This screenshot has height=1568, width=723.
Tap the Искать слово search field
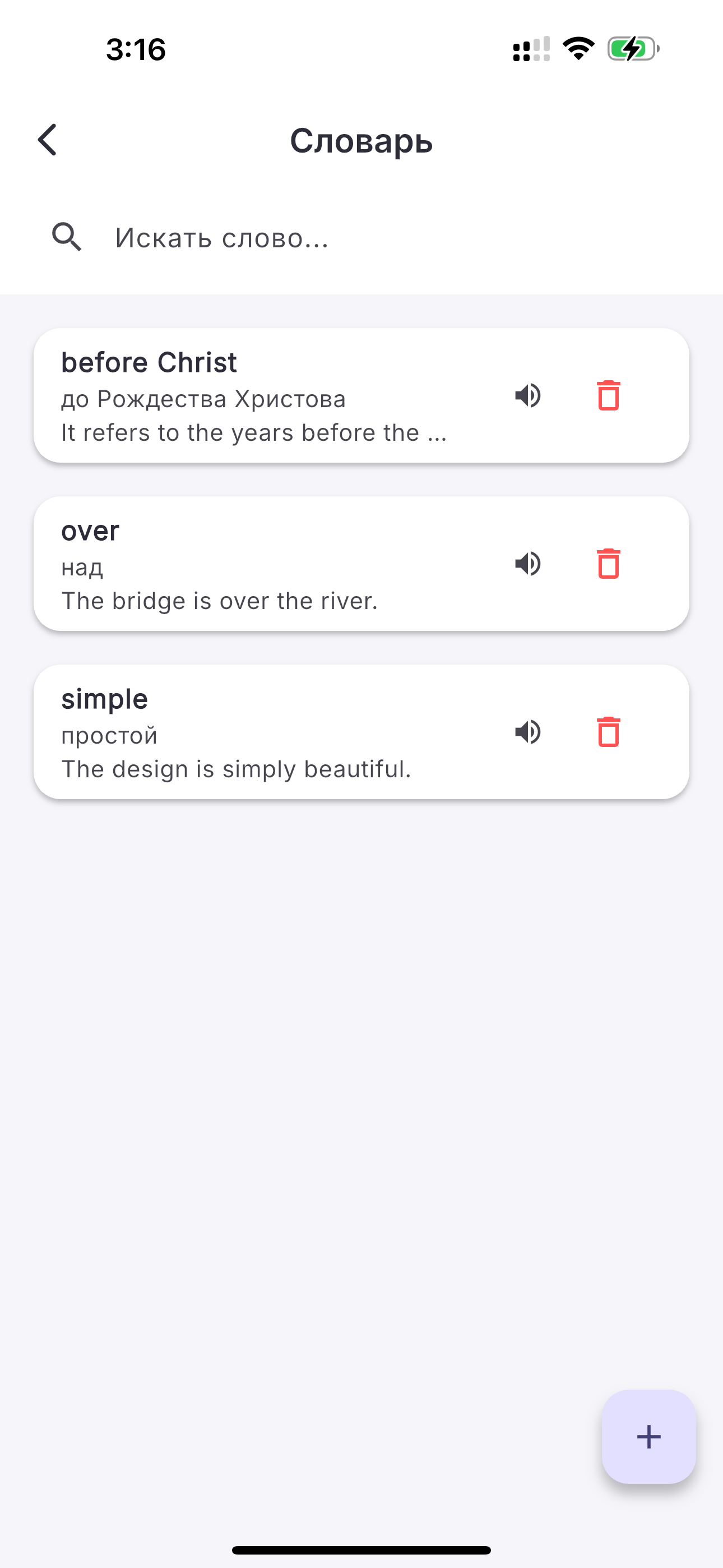pyautogui.click(x=361, y=237)
